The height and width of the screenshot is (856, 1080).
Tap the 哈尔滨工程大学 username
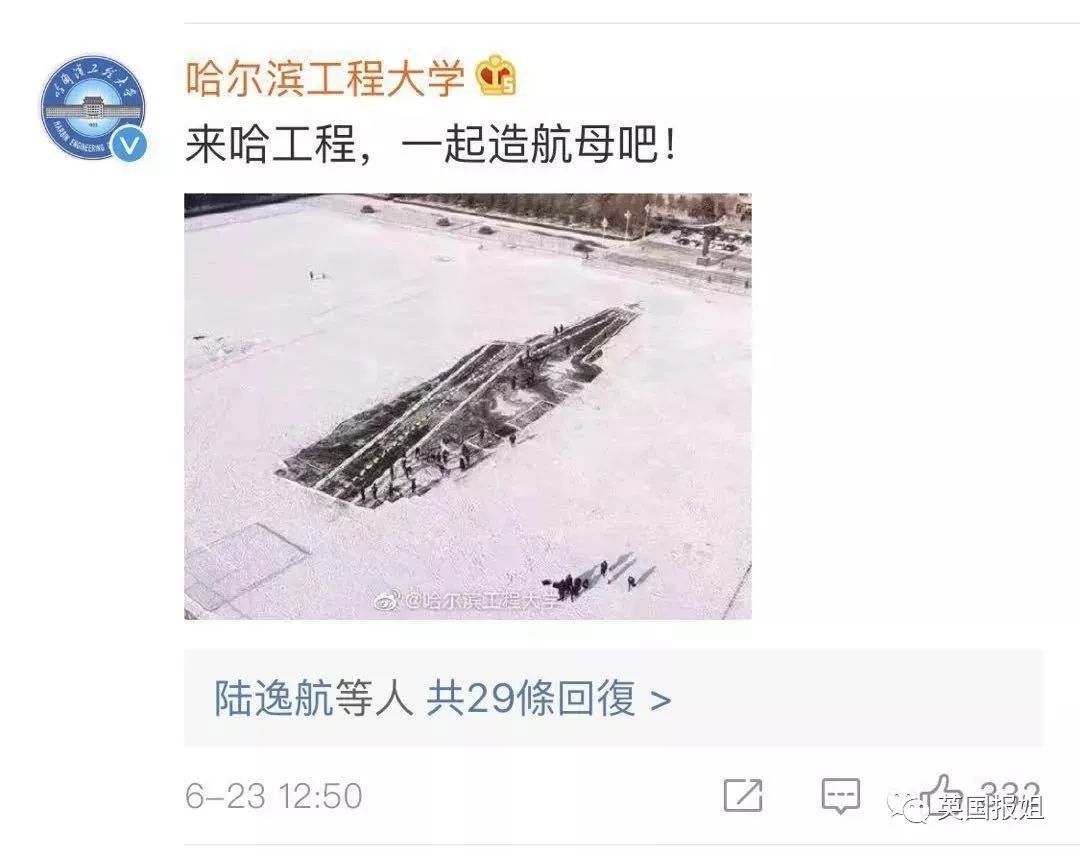tap(325, 77)
